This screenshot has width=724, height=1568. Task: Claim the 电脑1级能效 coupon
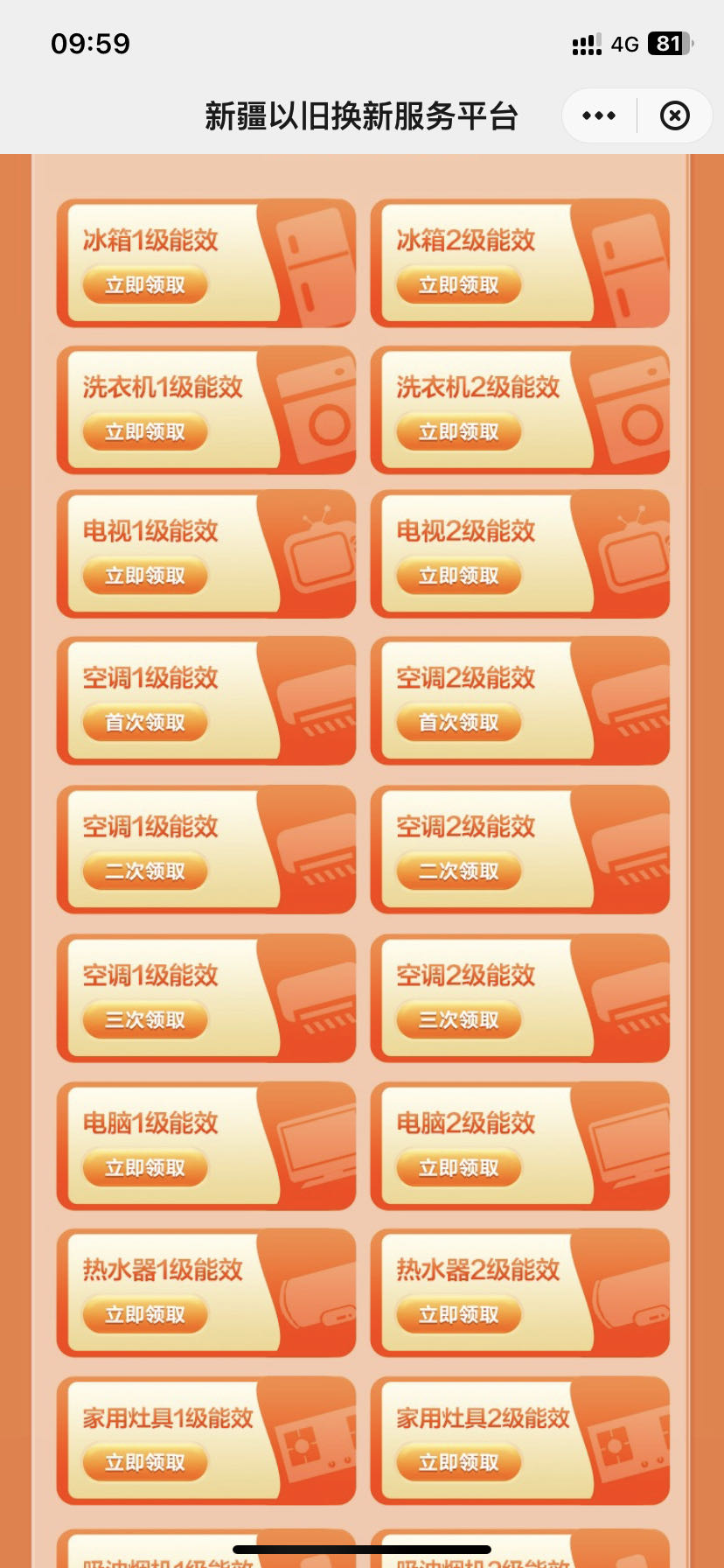[x=145, y=1168]
